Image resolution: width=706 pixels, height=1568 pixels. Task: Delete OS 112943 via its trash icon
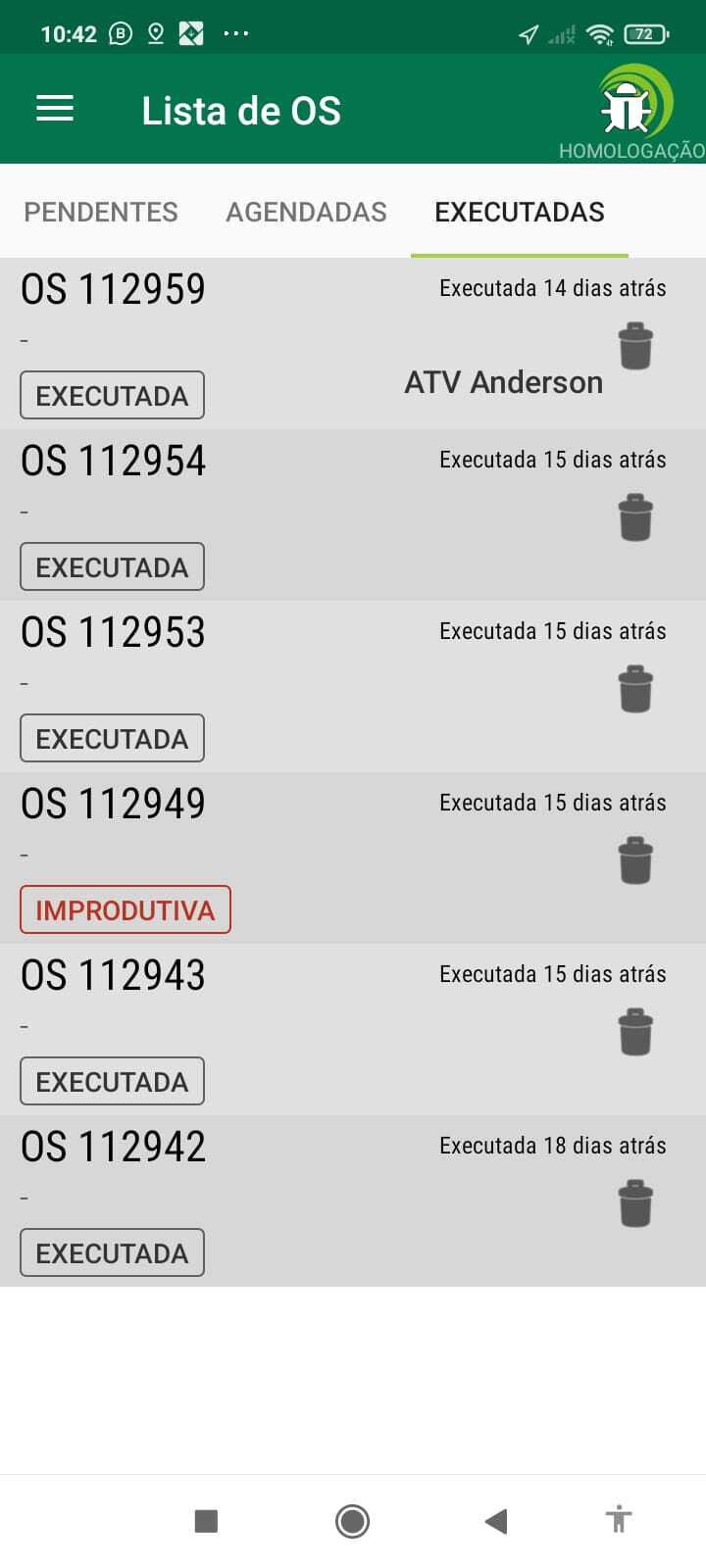[635, 1032]
